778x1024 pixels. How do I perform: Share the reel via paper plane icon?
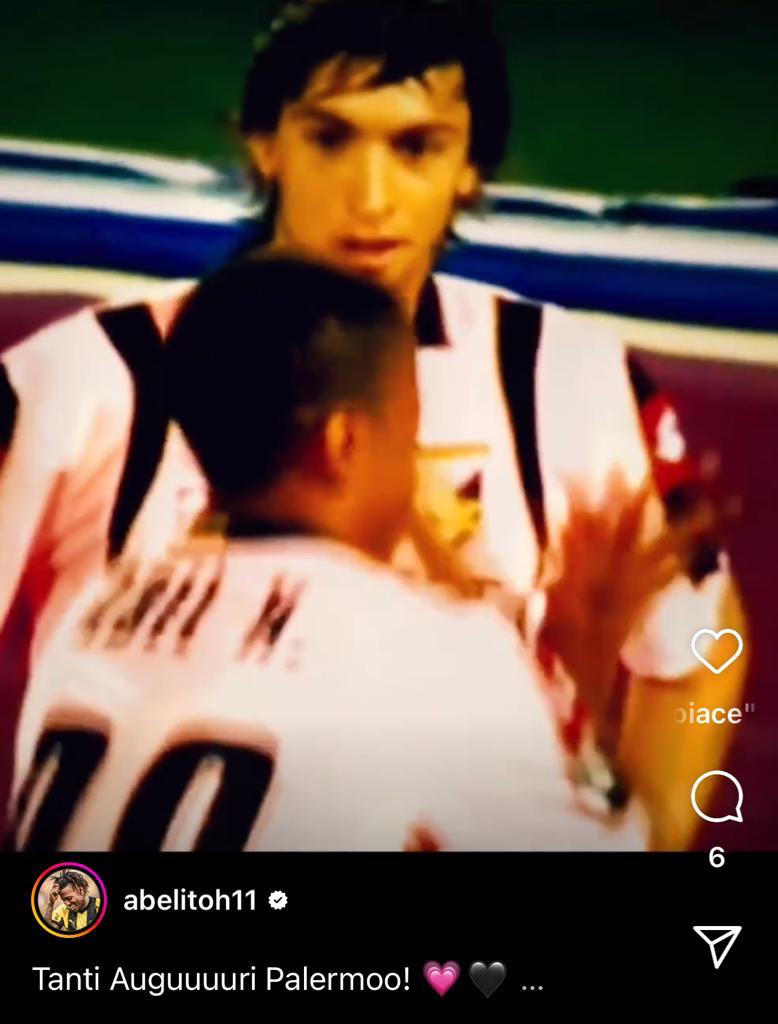click(717, 945)
